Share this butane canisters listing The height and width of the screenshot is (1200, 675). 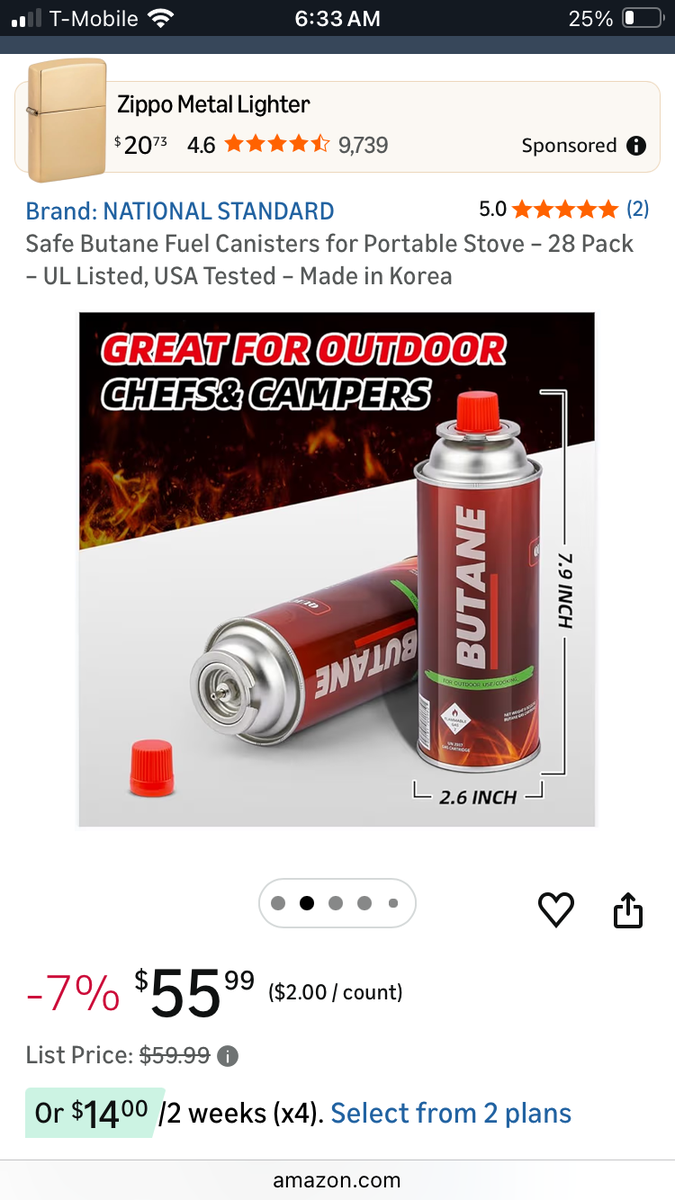pyautogui.click(x=628, y=909)
